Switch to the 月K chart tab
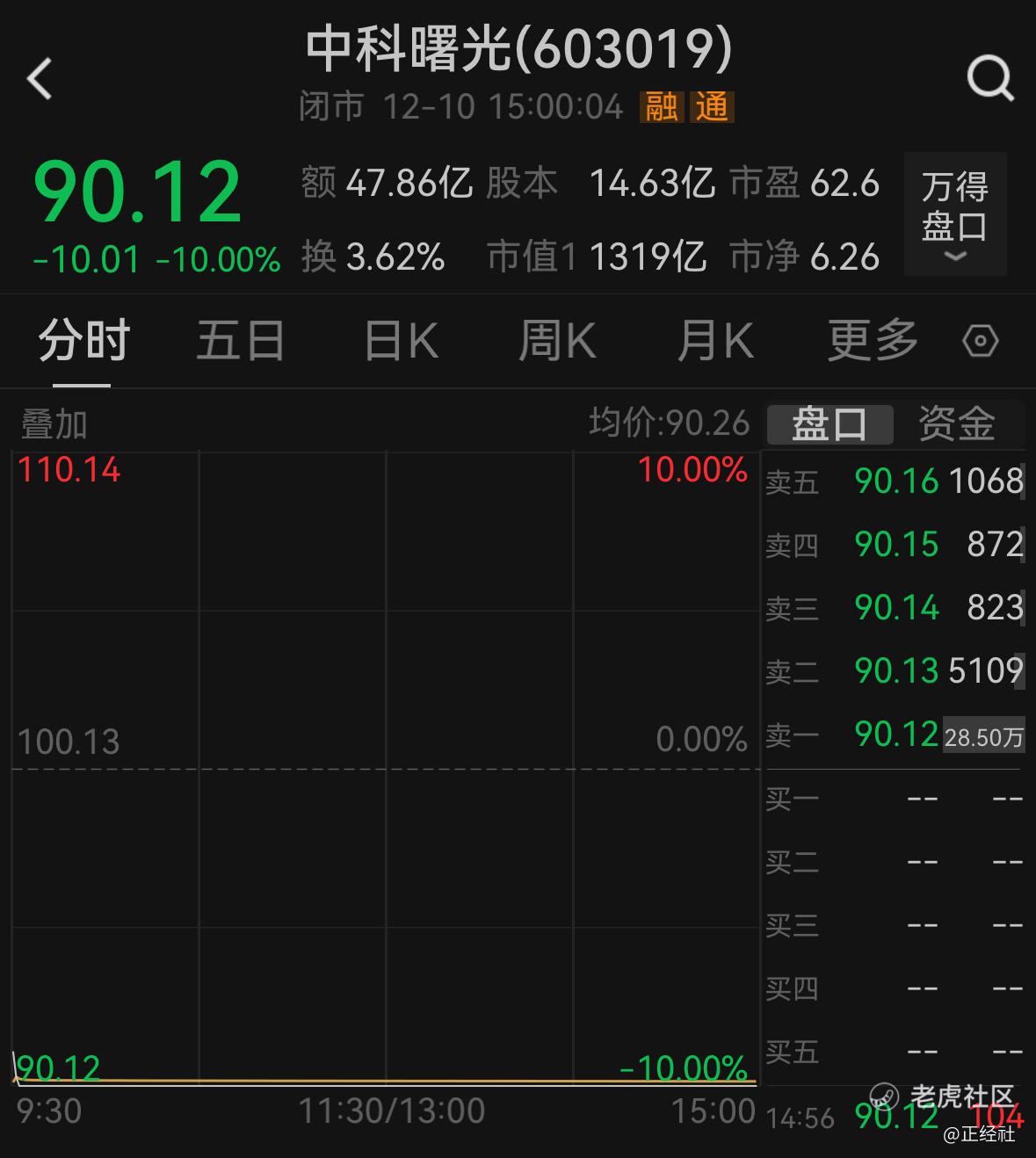The image size is (1036, 1158). coord(715,341)
